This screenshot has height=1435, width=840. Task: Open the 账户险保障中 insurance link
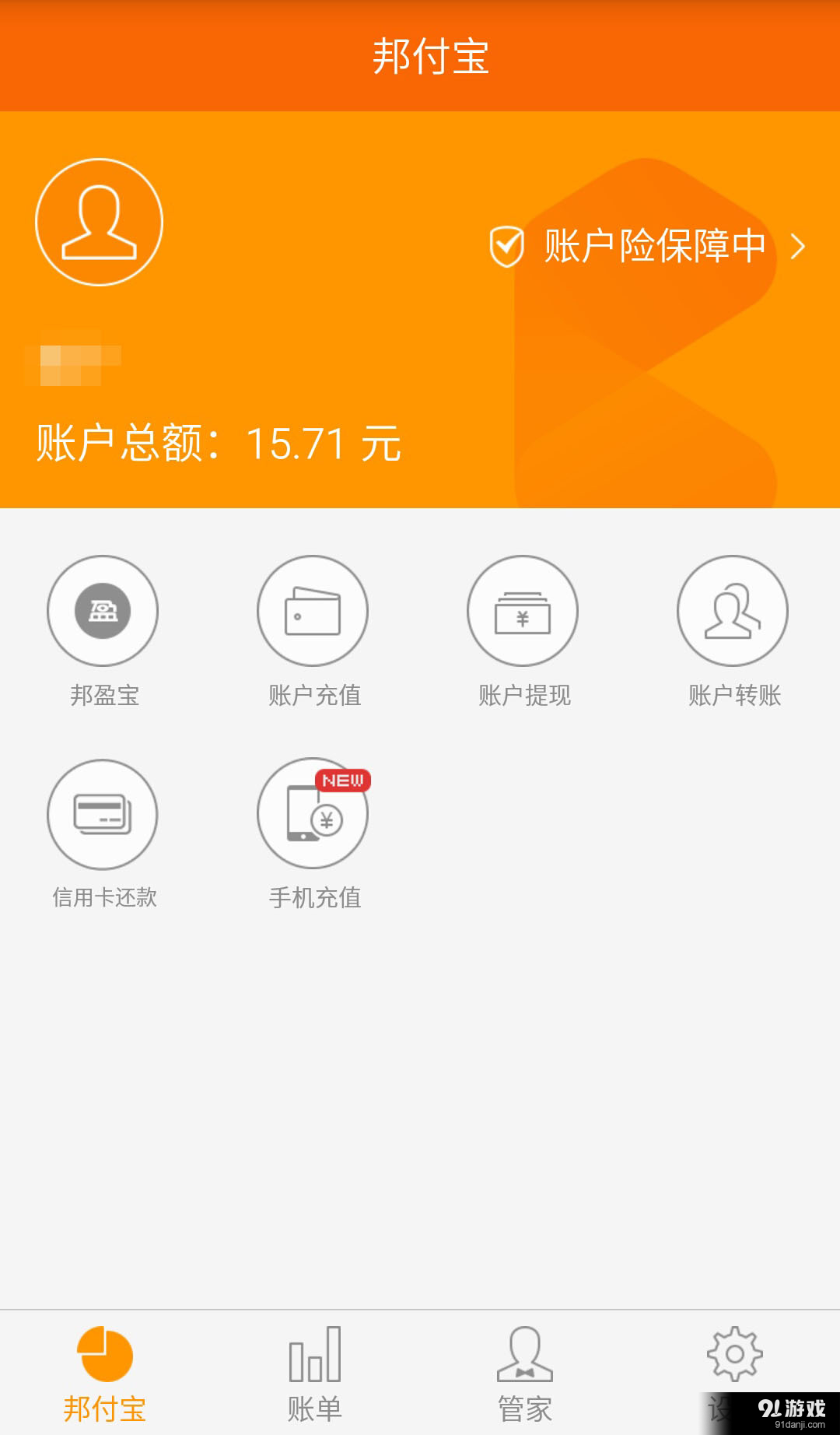coord(653,245)
